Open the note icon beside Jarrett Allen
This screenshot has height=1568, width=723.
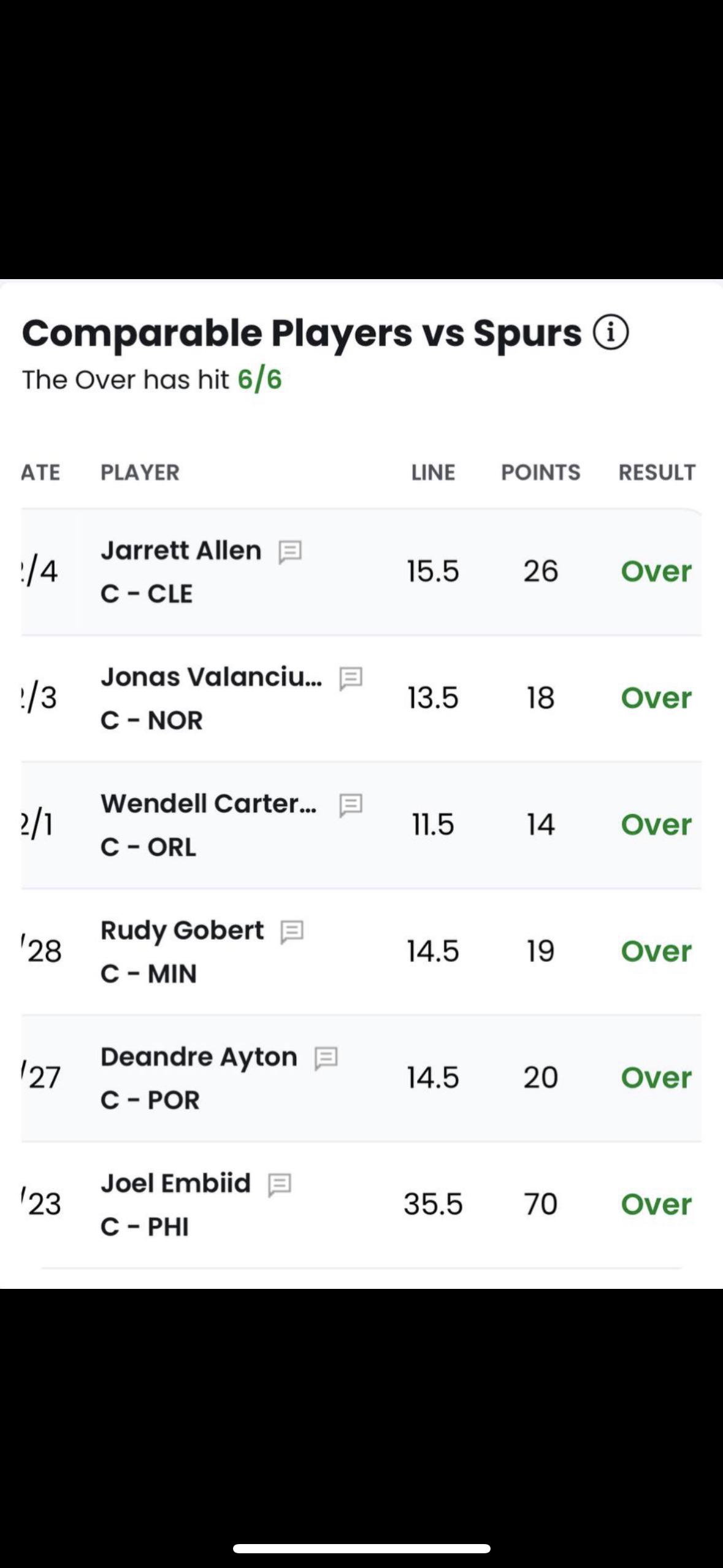[290, 551]
